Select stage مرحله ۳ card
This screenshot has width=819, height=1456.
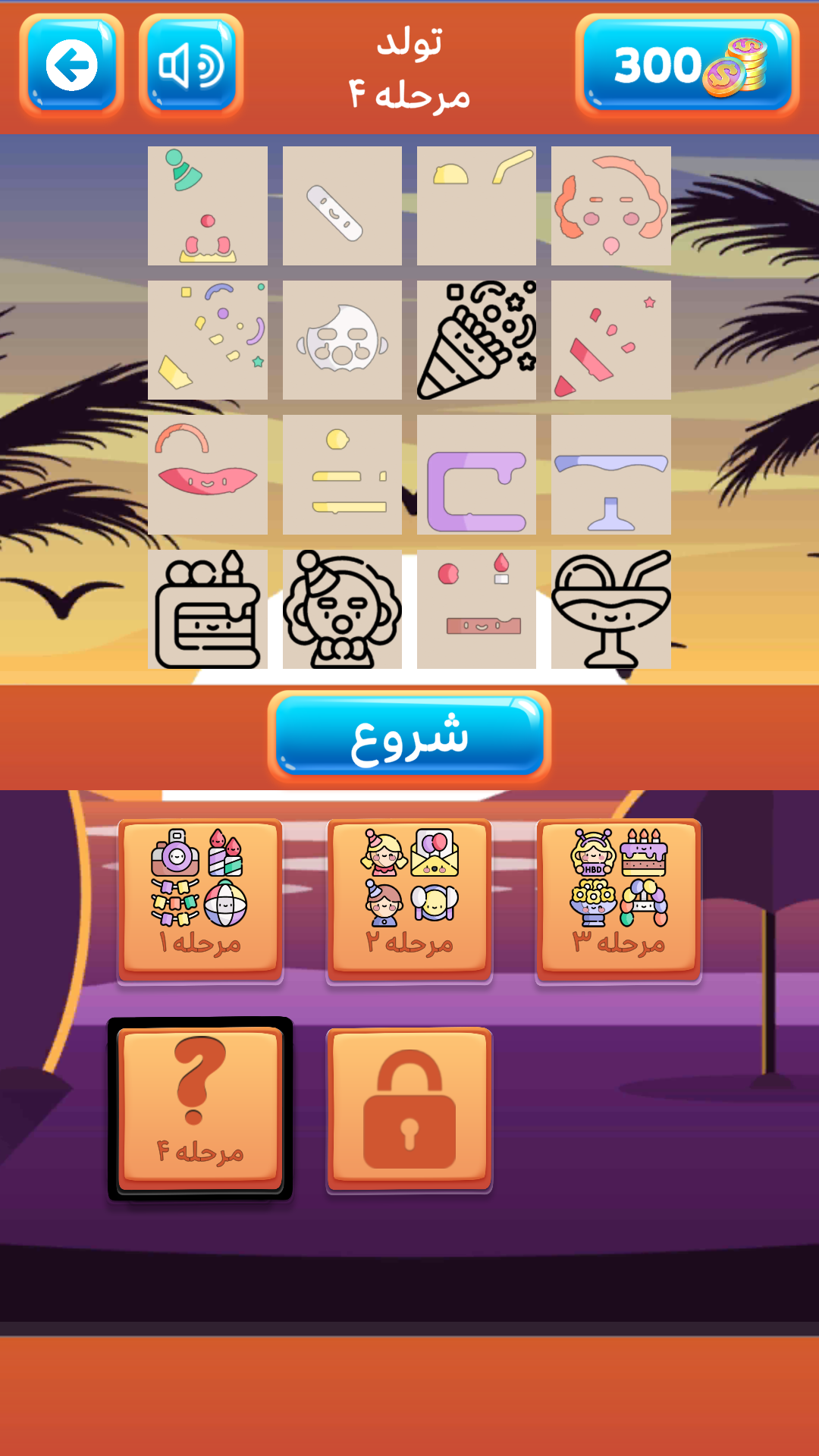[619, 900]
